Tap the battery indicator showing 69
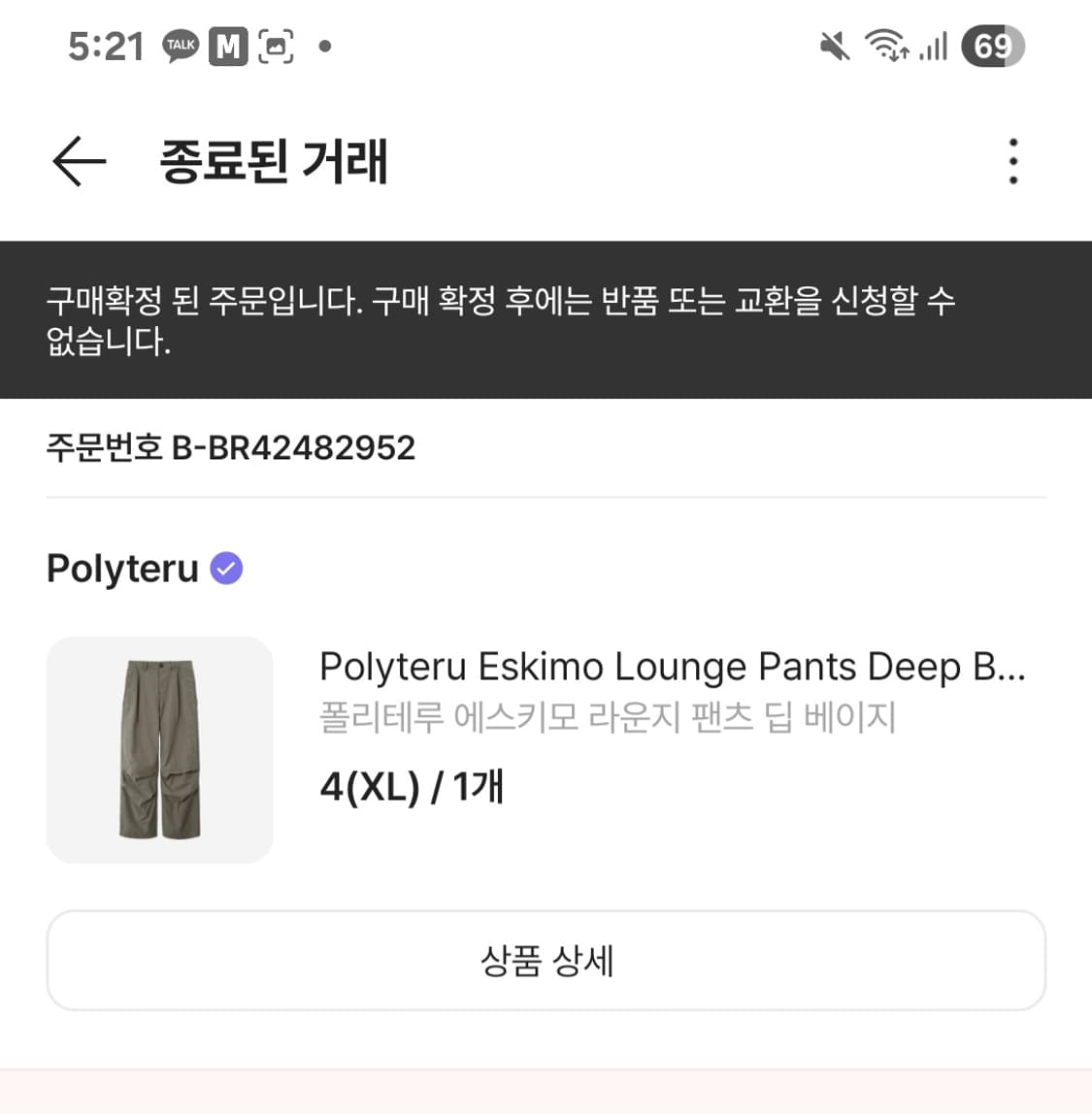Screen dimensions: 1092x1114 (x=992, y=45)
